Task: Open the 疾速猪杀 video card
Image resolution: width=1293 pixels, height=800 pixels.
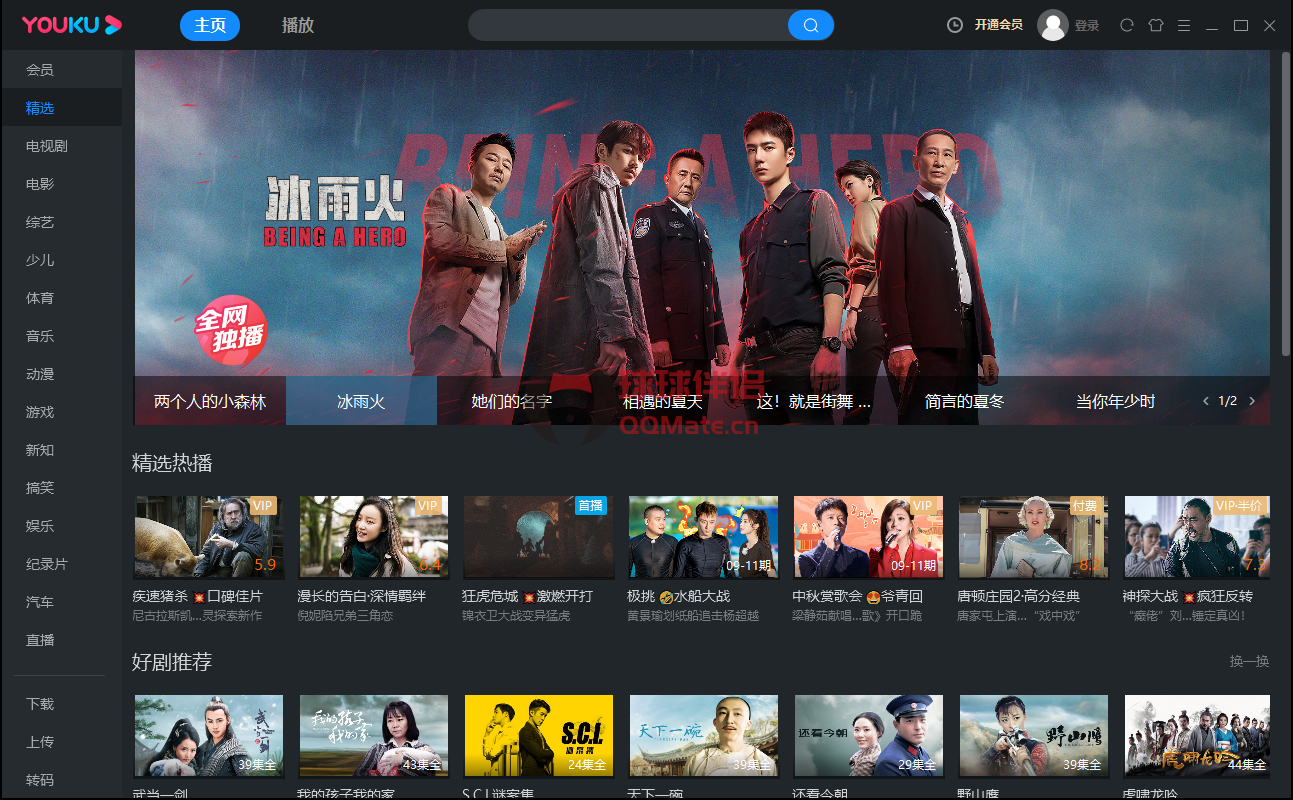Action: (x=209, y=537)
